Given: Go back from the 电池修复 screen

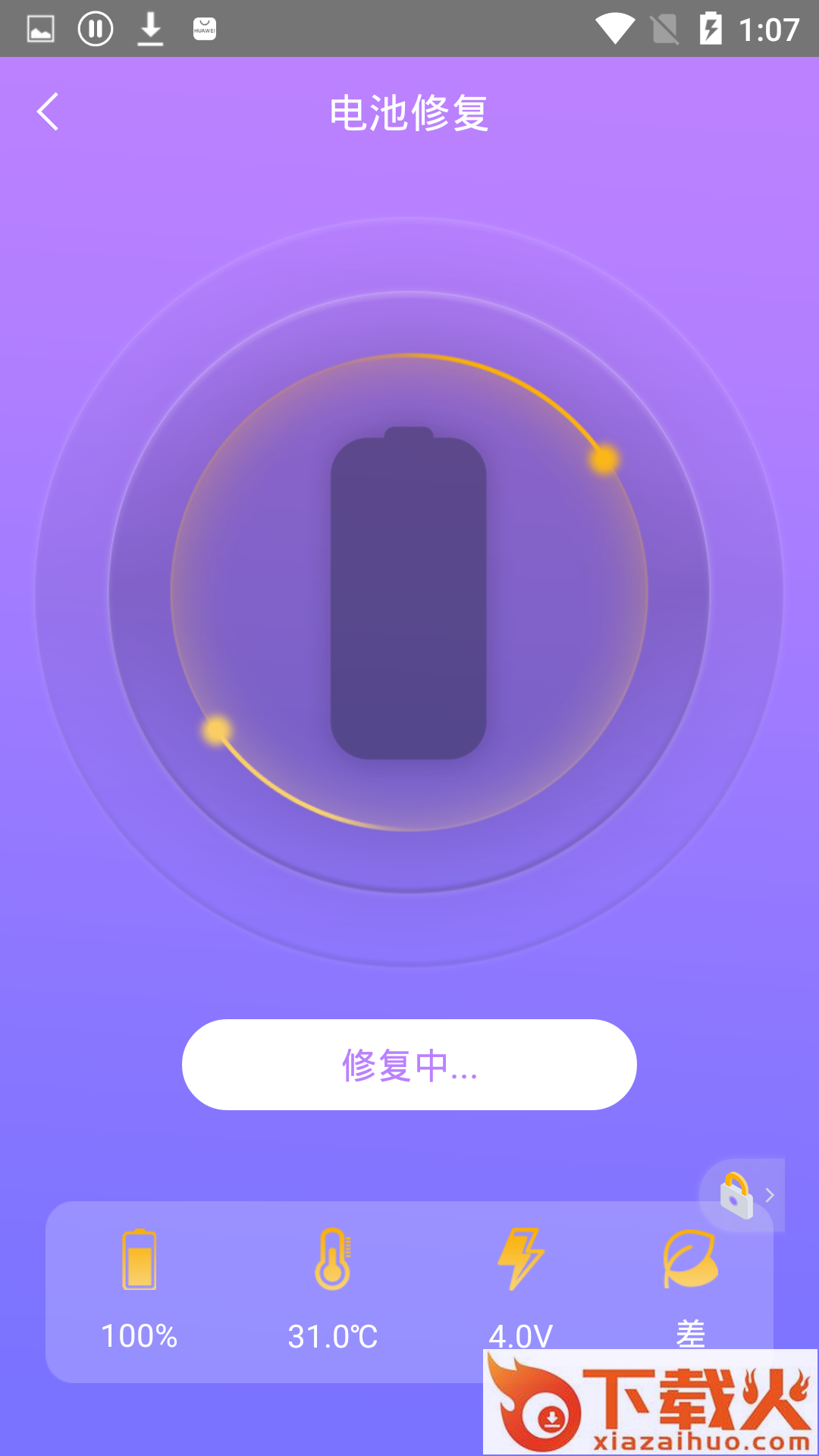Looking at the screenshot, I should (48, 112).
